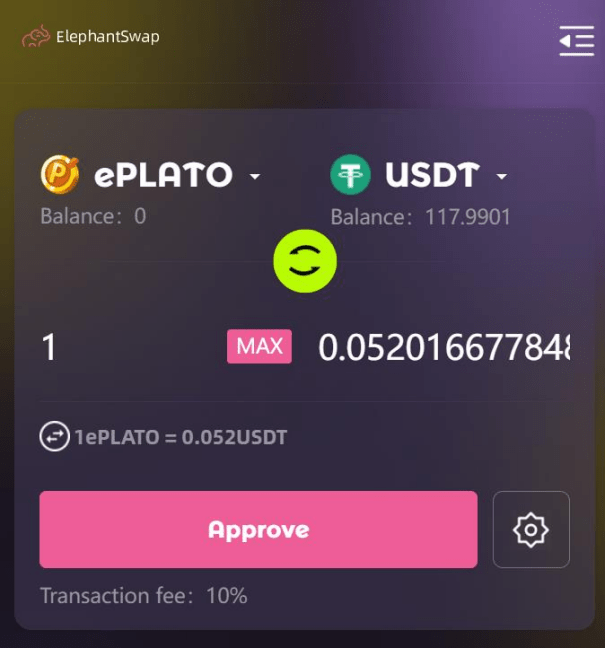Screen dimensions: 605x648
Task: Tap MAX to use full balance
Action: pos(259,347)
